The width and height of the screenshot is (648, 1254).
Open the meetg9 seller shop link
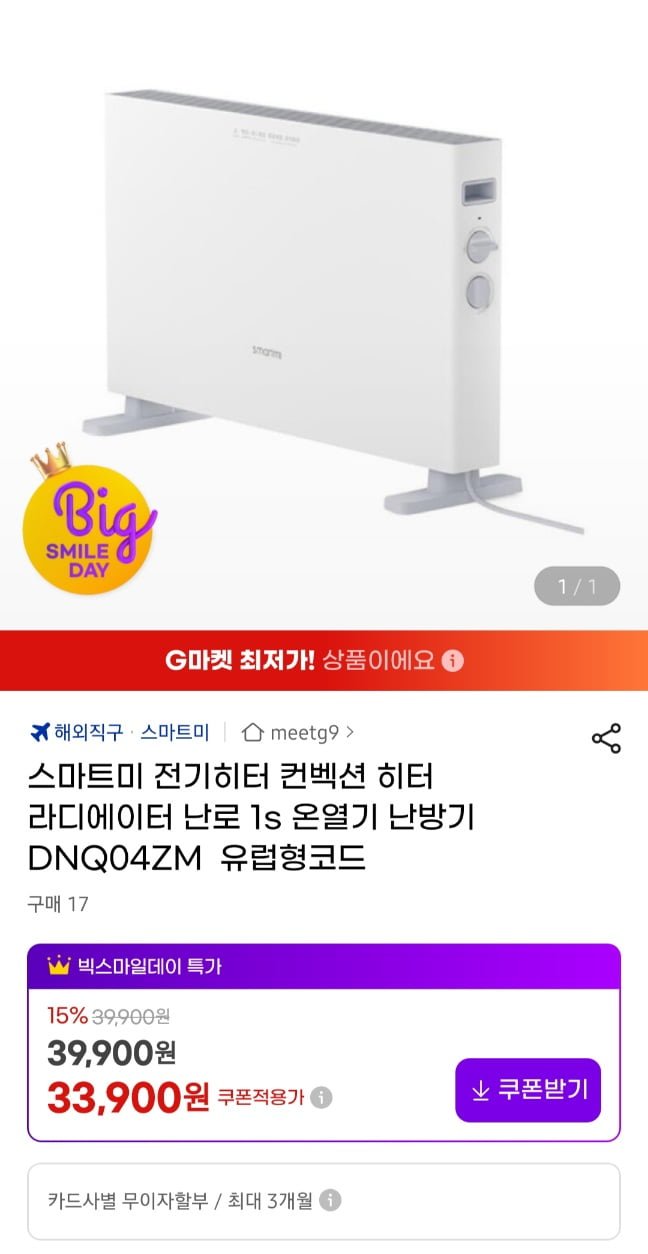298,732
